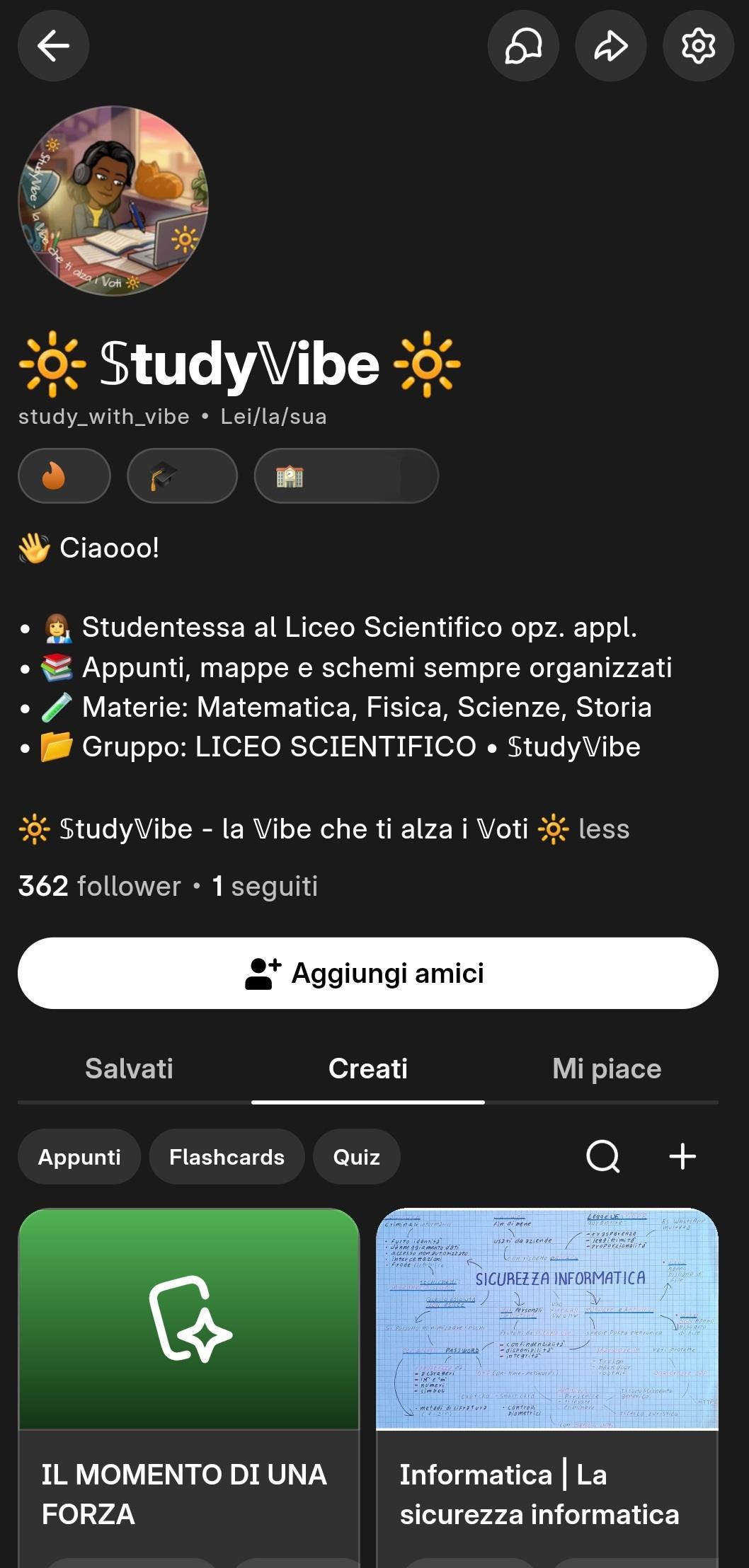Open the chat bubbles icon
749x1568 pixels.
(x=522, y=46)
